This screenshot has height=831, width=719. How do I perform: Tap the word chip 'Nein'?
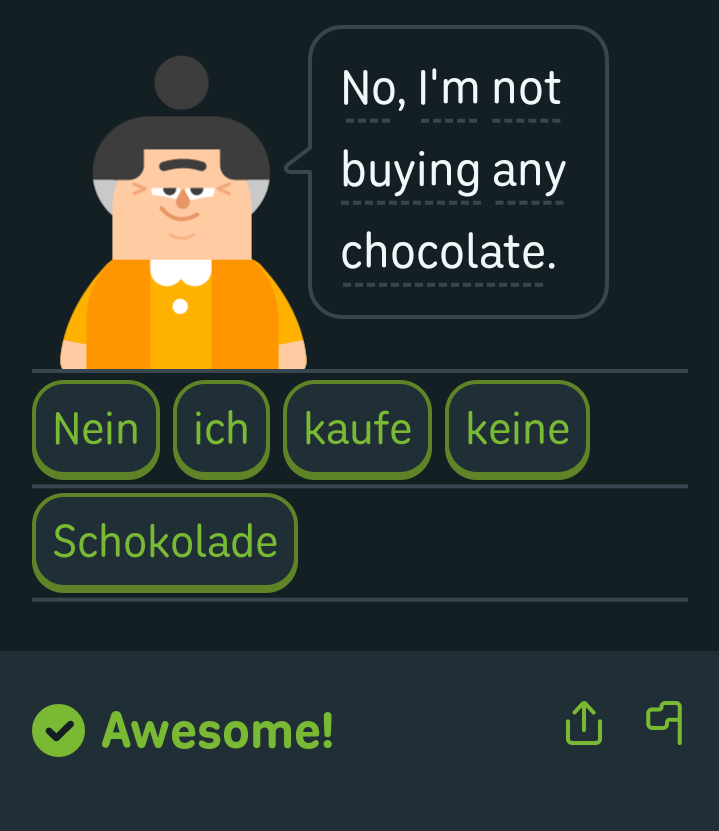pos(96,429)
